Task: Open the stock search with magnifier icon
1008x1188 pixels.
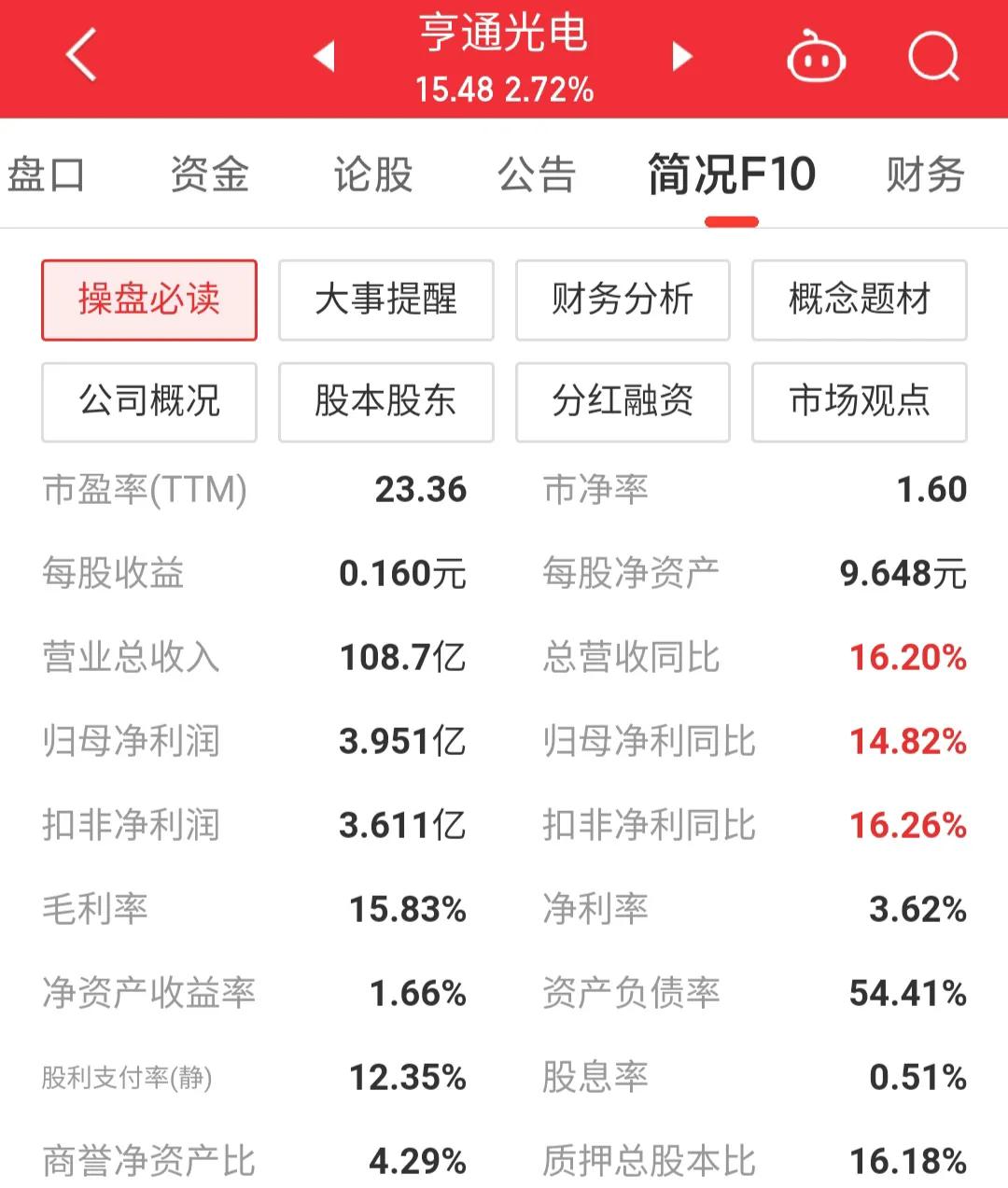Action: pyautogui.click(x=932, y=56)
